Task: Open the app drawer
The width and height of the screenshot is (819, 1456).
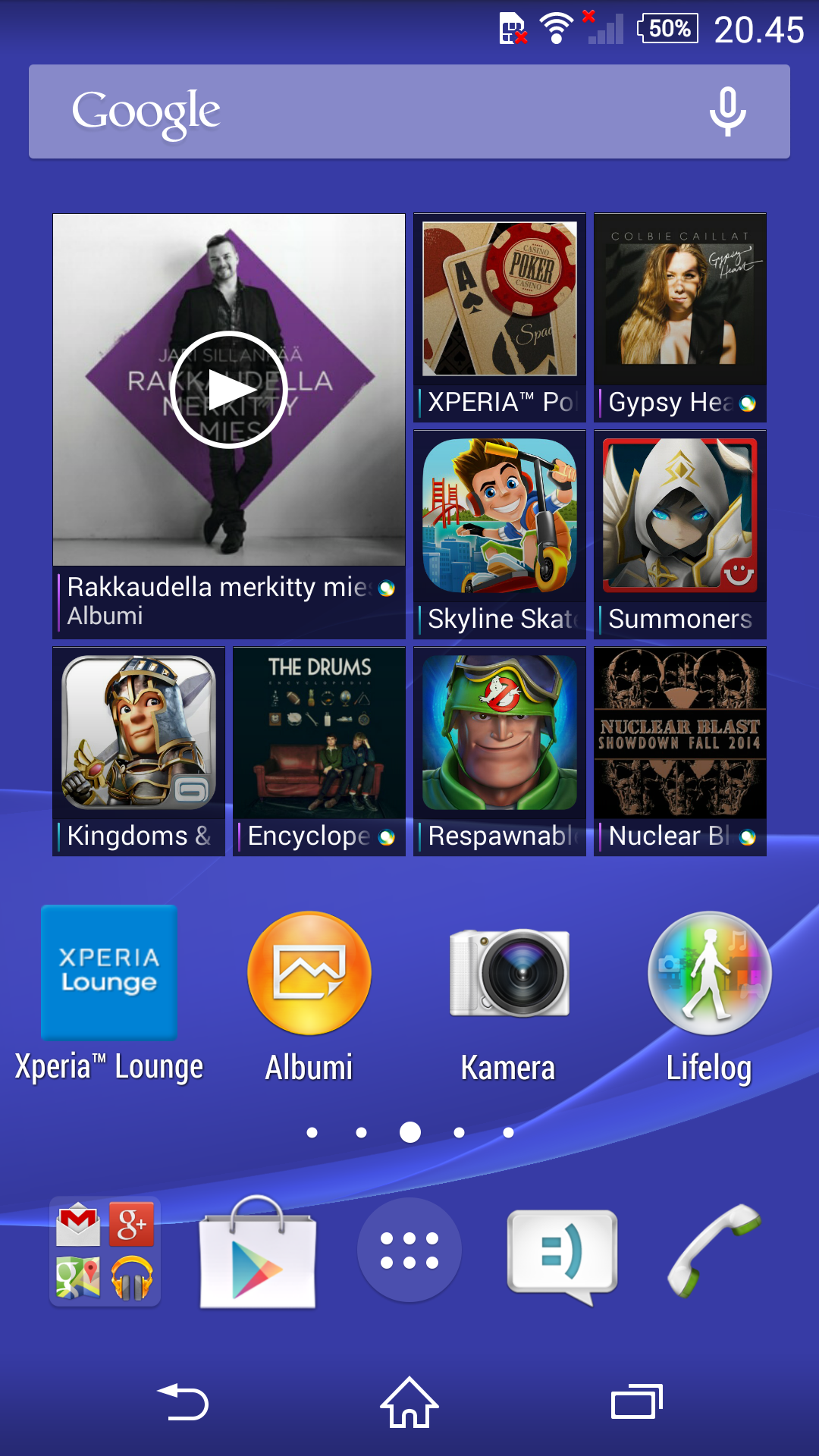Action: 409,1250
